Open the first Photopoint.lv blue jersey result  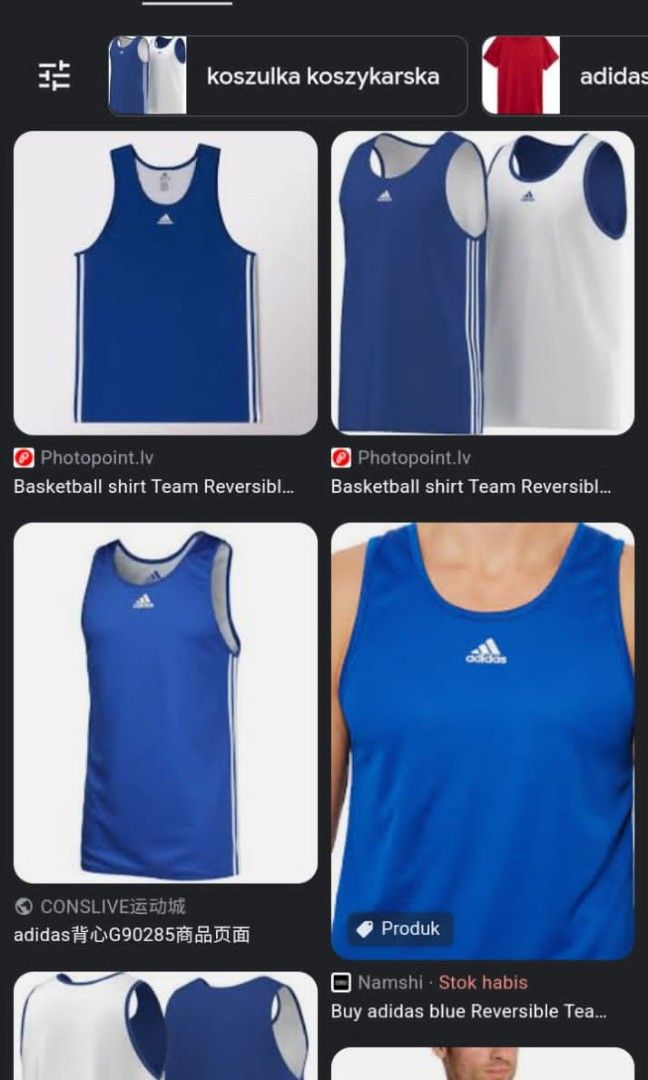pyautogui.click(x=165, y=283)
